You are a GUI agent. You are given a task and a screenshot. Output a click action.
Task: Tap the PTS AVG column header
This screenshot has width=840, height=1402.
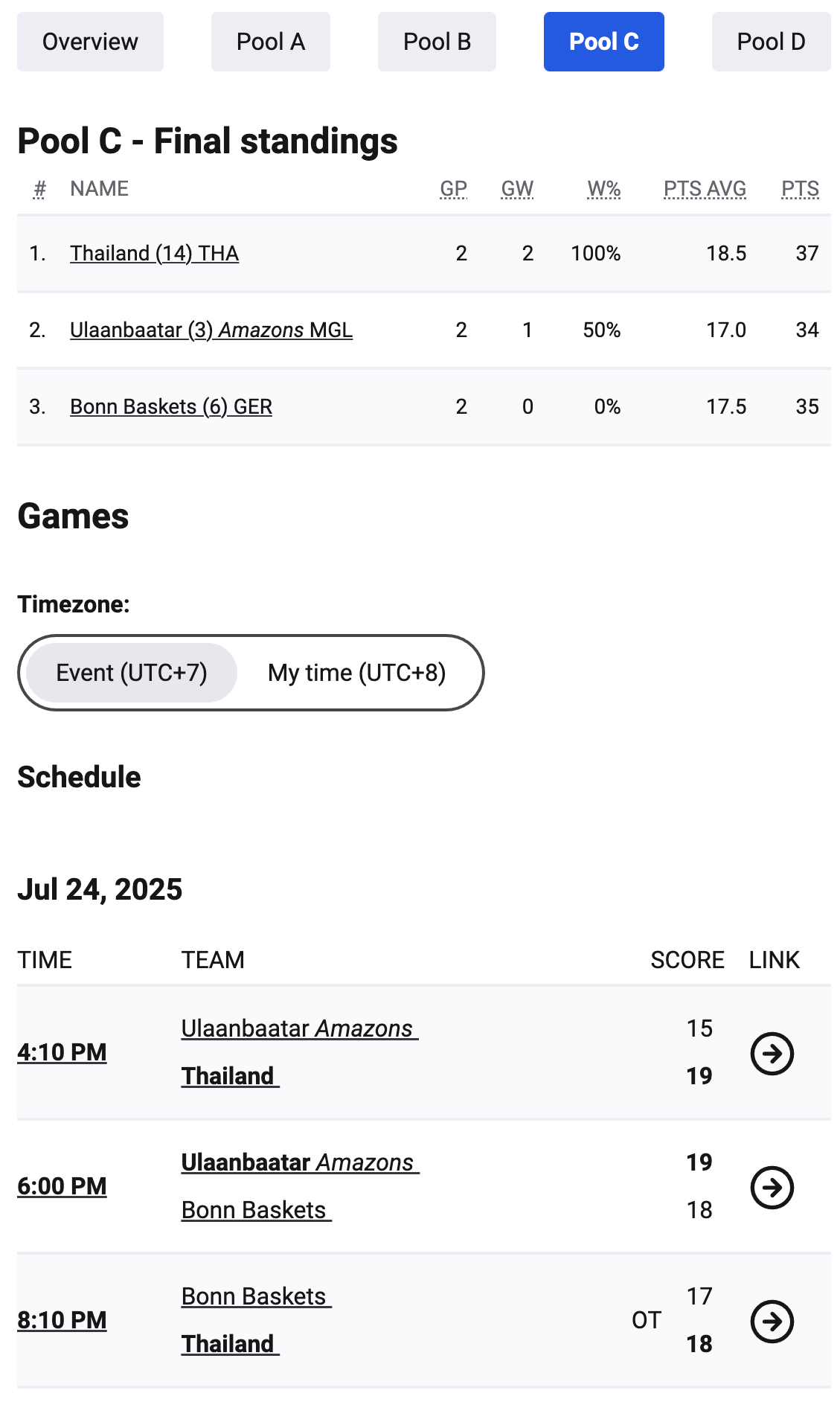coord(705,189)
